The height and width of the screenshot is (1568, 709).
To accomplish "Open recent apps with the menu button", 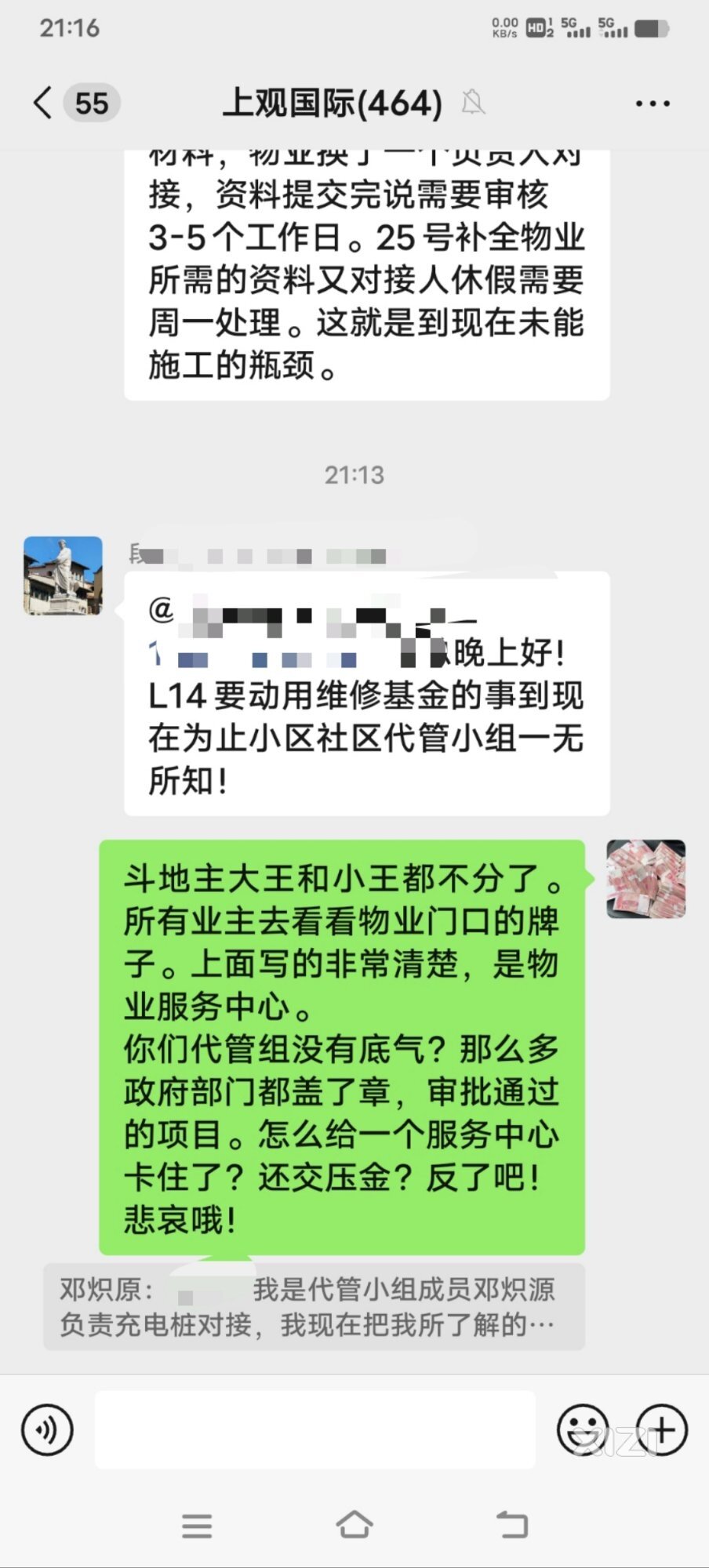I will (x=197, y=1525).
